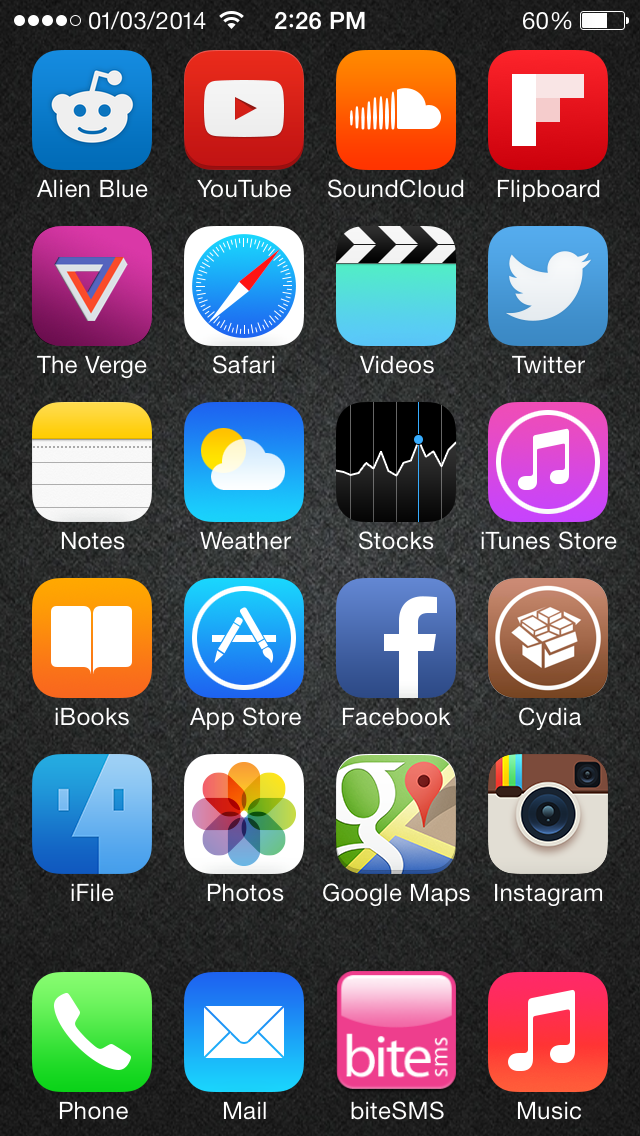
Task: Open The Verge app
Action: point(92,286)
